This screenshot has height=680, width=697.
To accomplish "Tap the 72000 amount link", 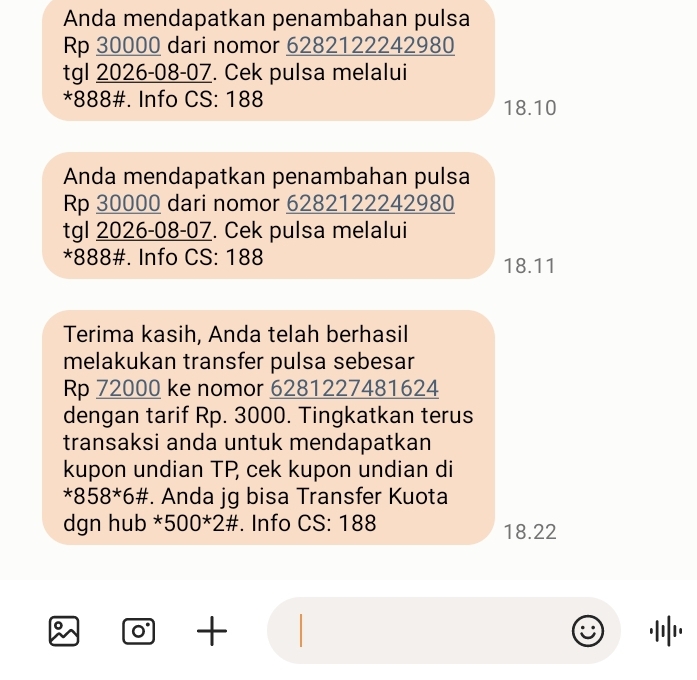I will (x=128, y=388).
